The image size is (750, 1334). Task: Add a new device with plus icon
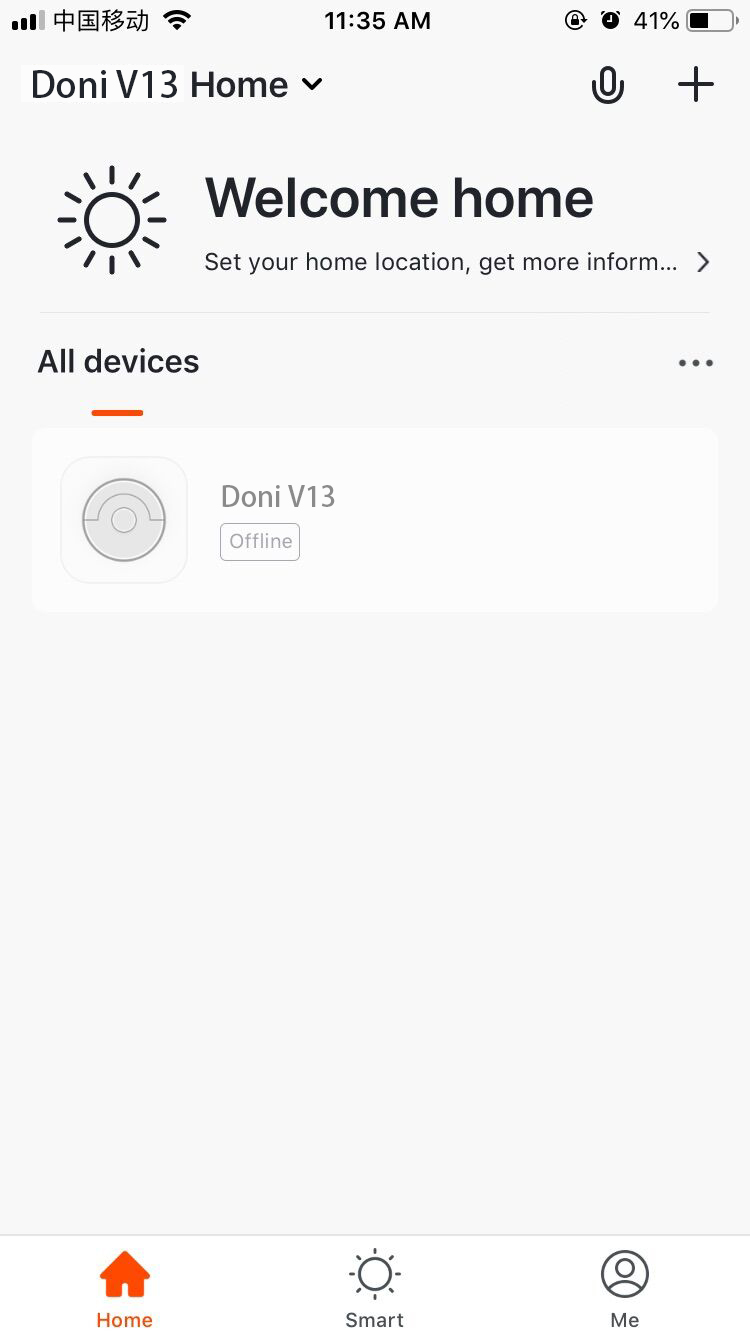pyautogui.click(x=696, y=85)
